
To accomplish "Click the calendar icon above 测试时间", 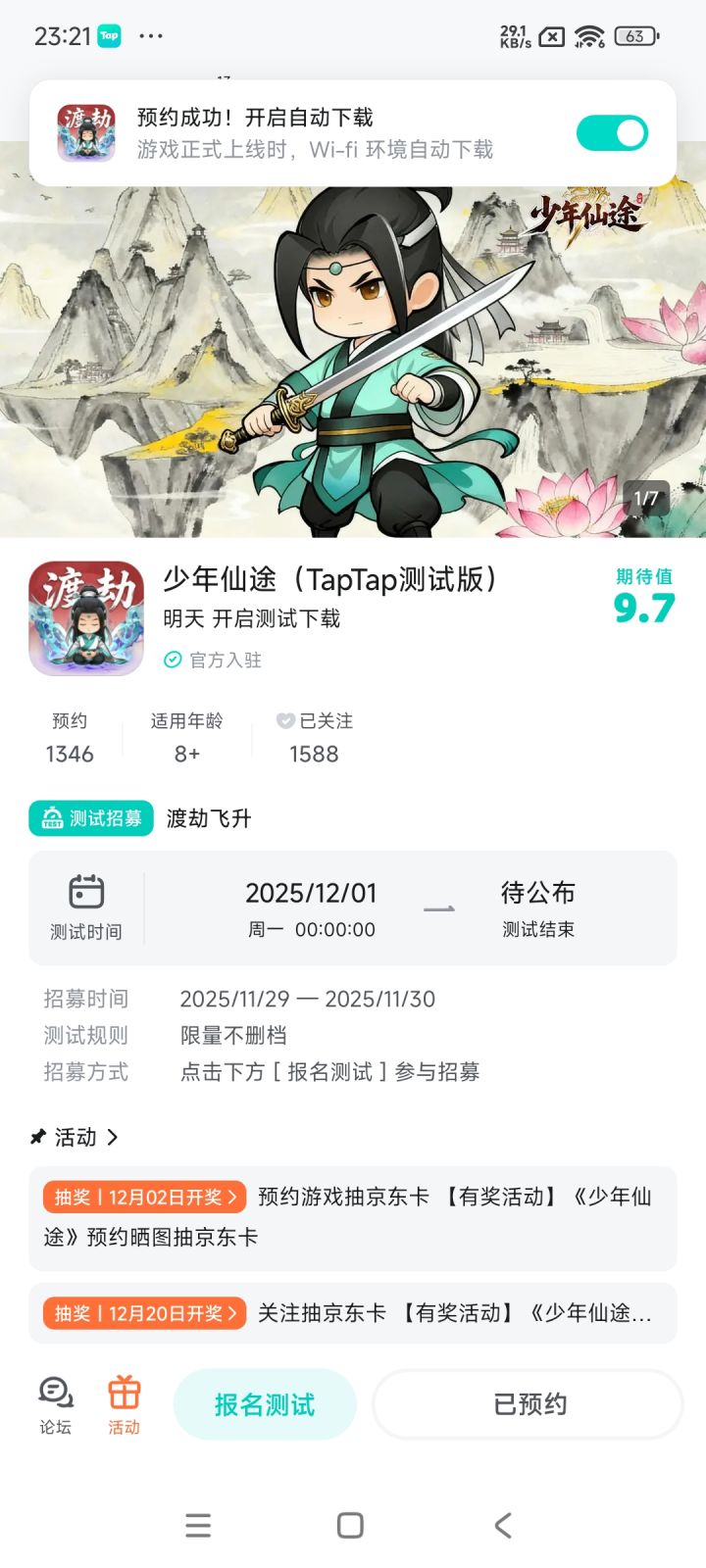I will [86, 893].
